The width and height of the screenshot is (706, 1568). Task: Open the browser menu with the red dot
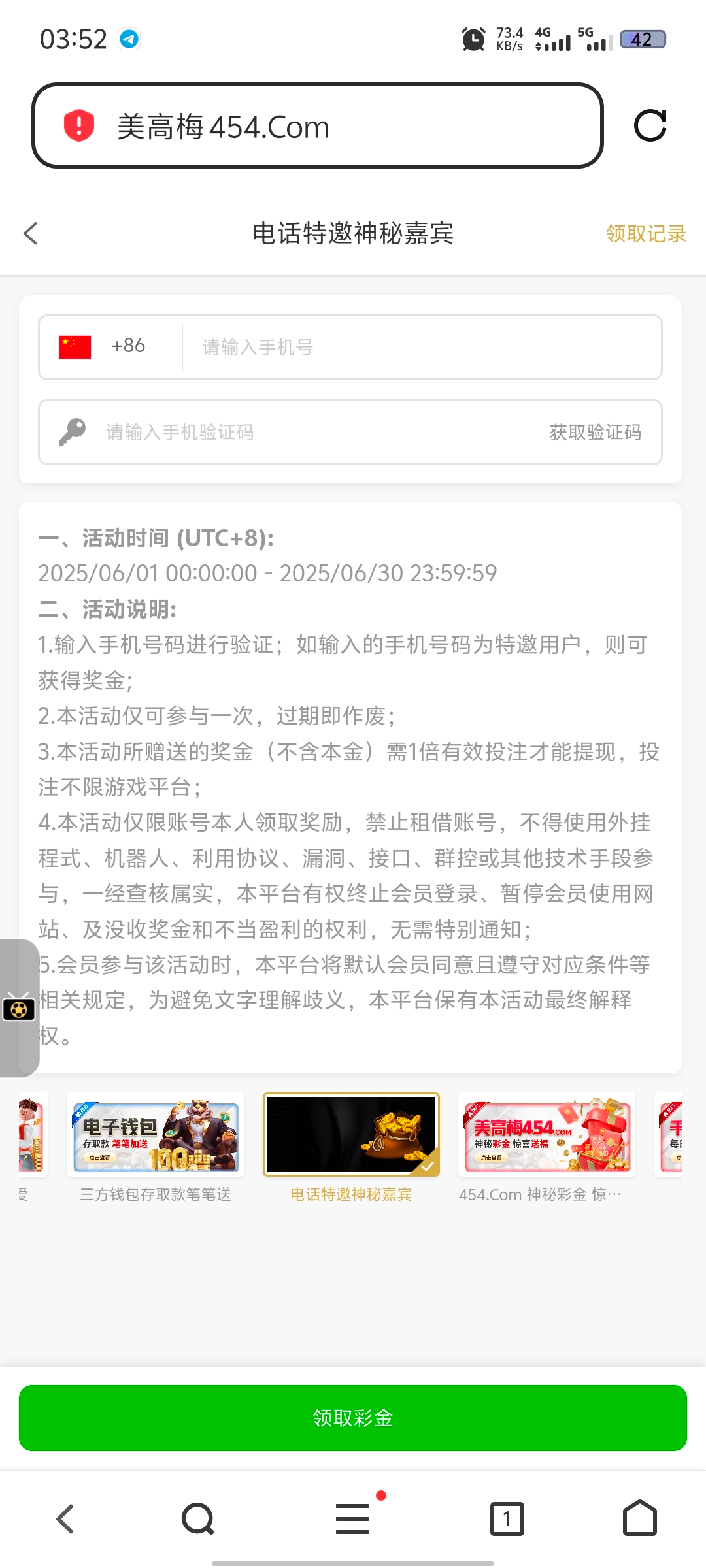(352, 1518)
